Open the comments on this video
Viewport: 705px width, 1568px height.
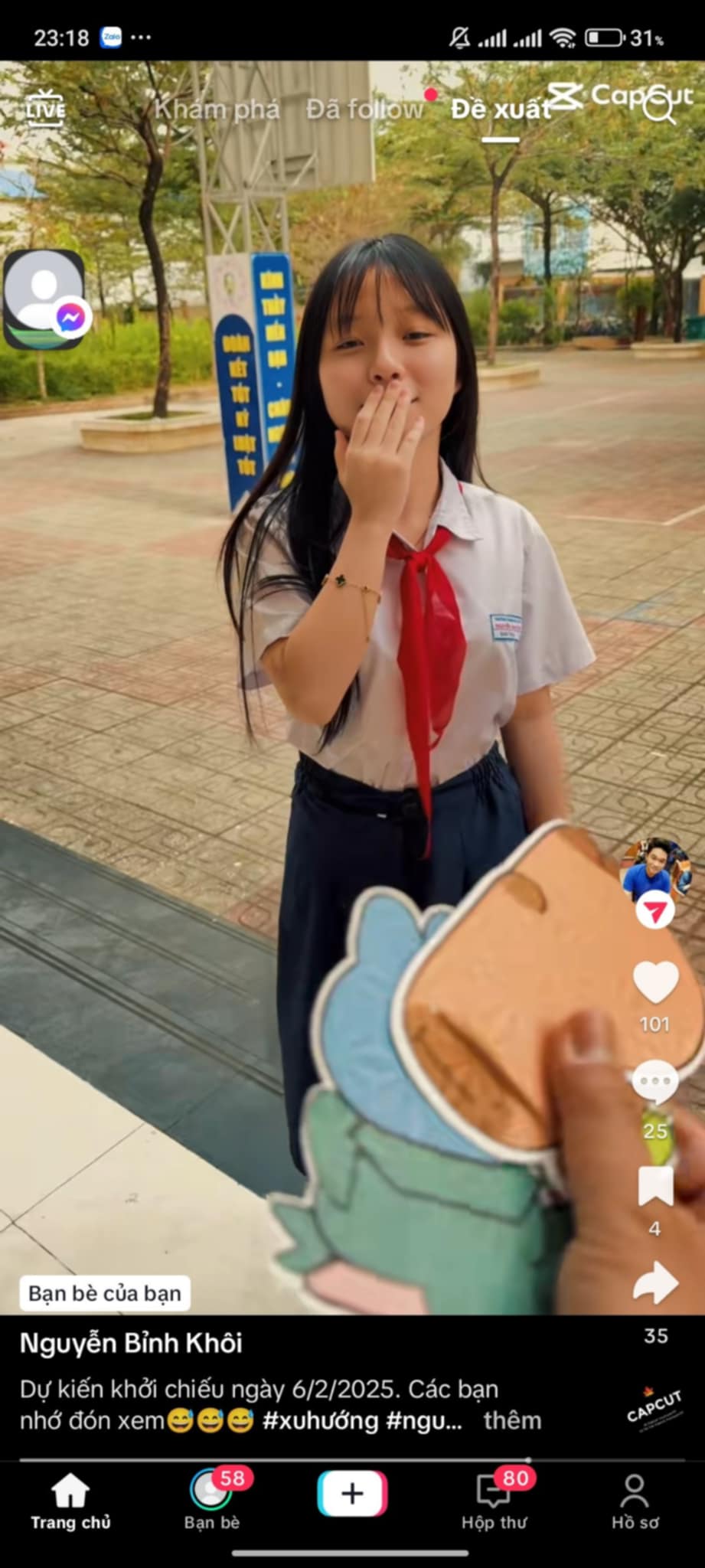point(655,1083)
